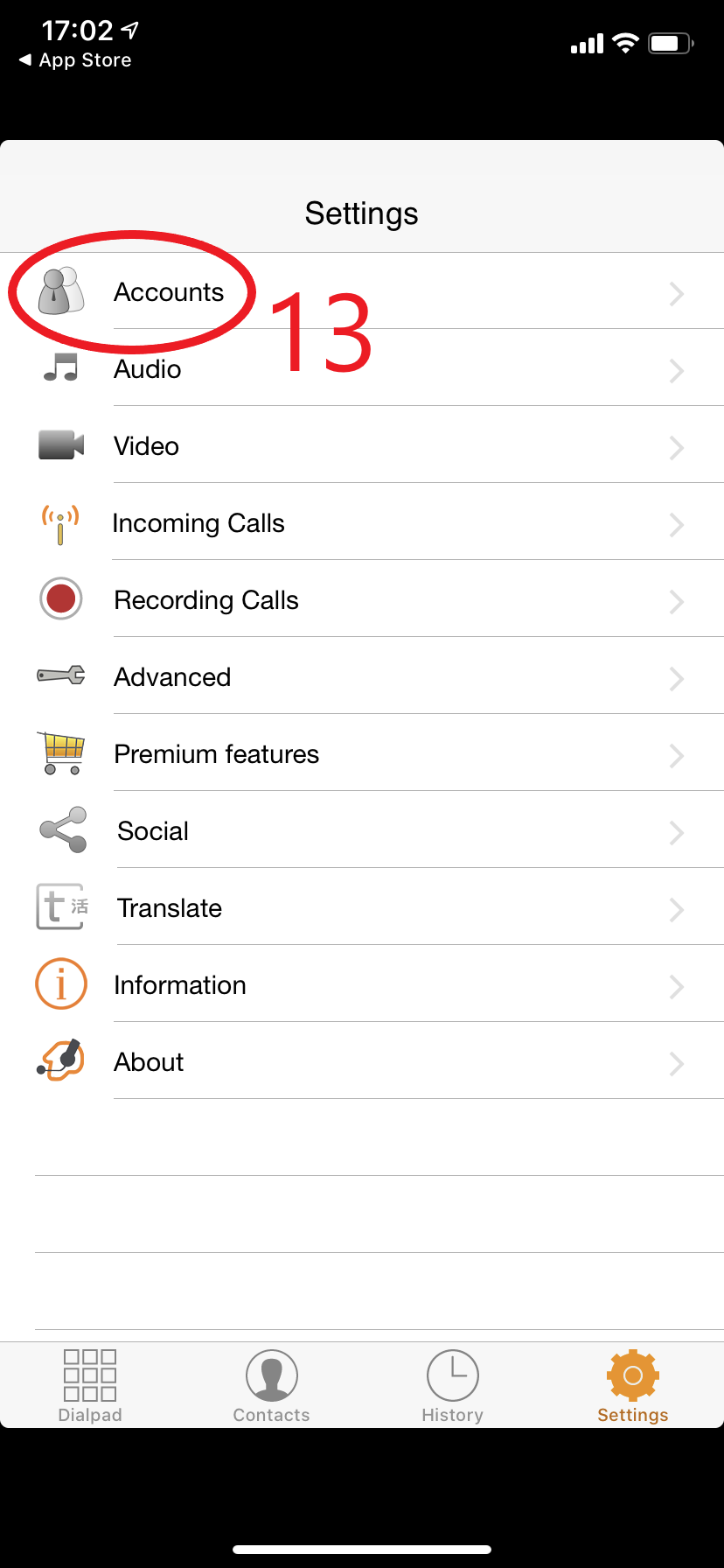The image size is (724, 1568).
Task: Open Audio settings
Action: [x=362, y=368]
